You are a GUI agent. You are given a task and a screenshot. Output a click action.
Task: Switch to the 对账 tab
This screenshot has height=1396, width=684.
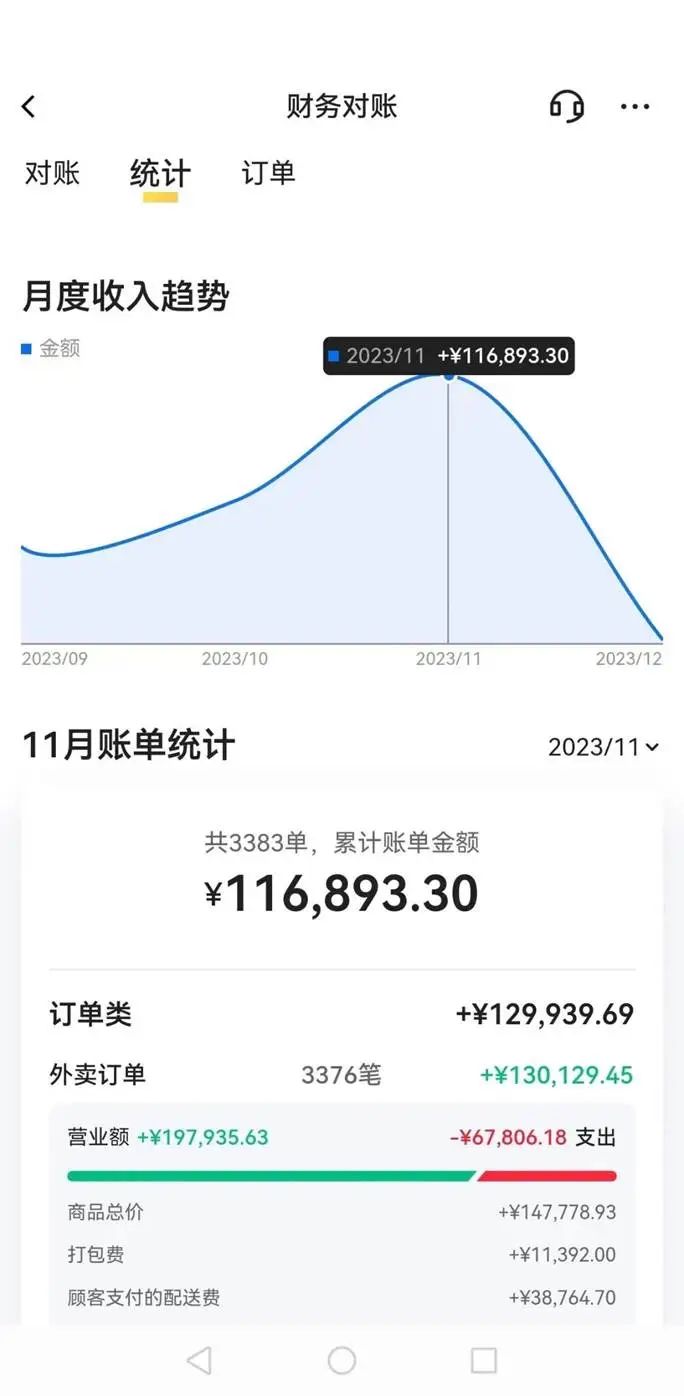click(52, 173)
